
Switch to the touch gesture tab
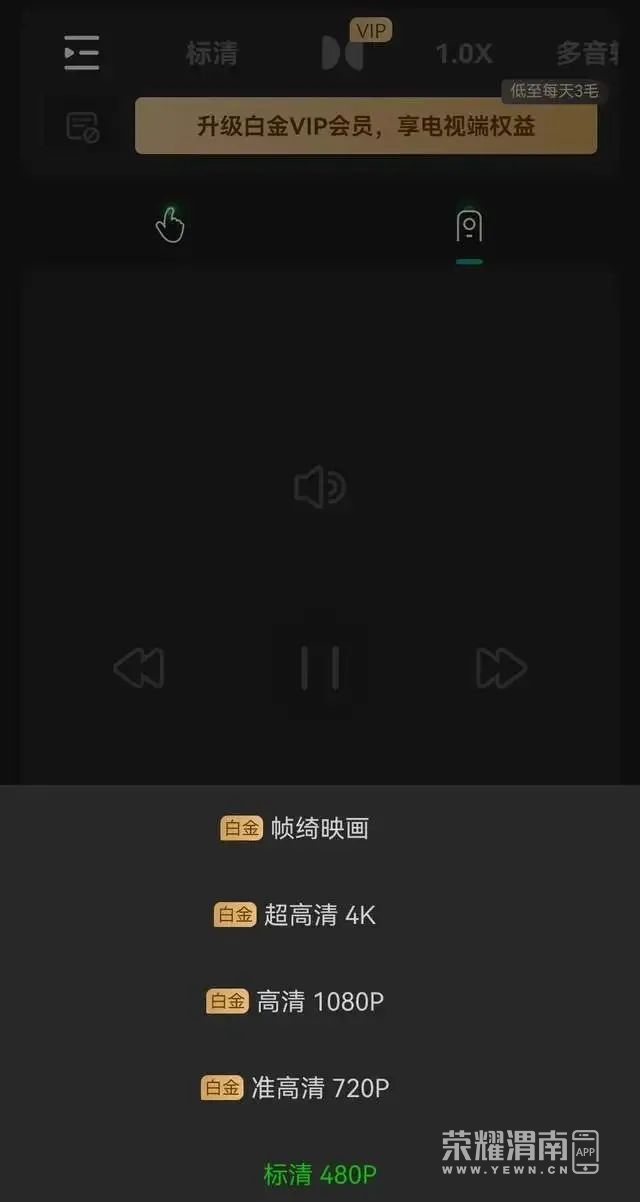coord(170,224)
